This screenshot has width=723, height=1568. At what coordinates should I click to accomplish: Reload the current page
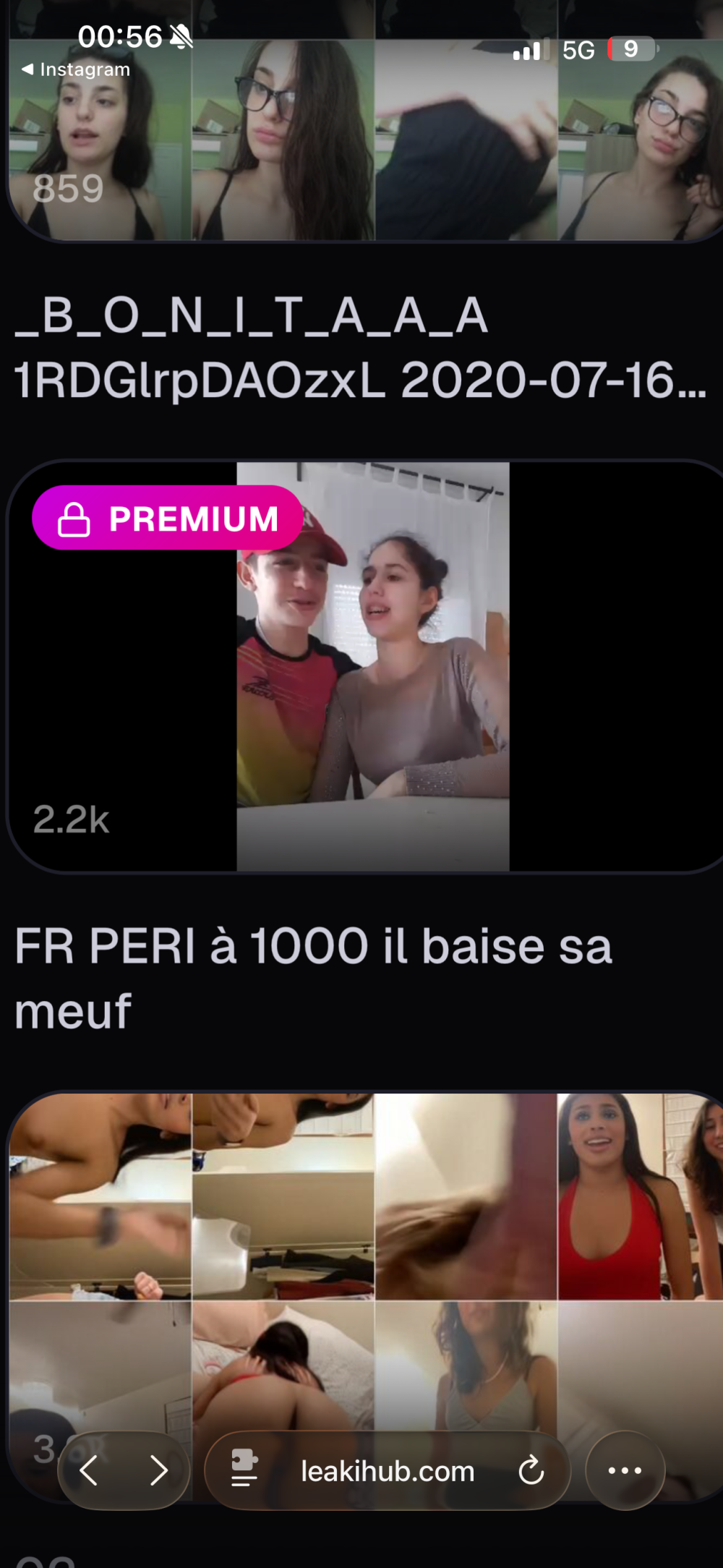531,1470
